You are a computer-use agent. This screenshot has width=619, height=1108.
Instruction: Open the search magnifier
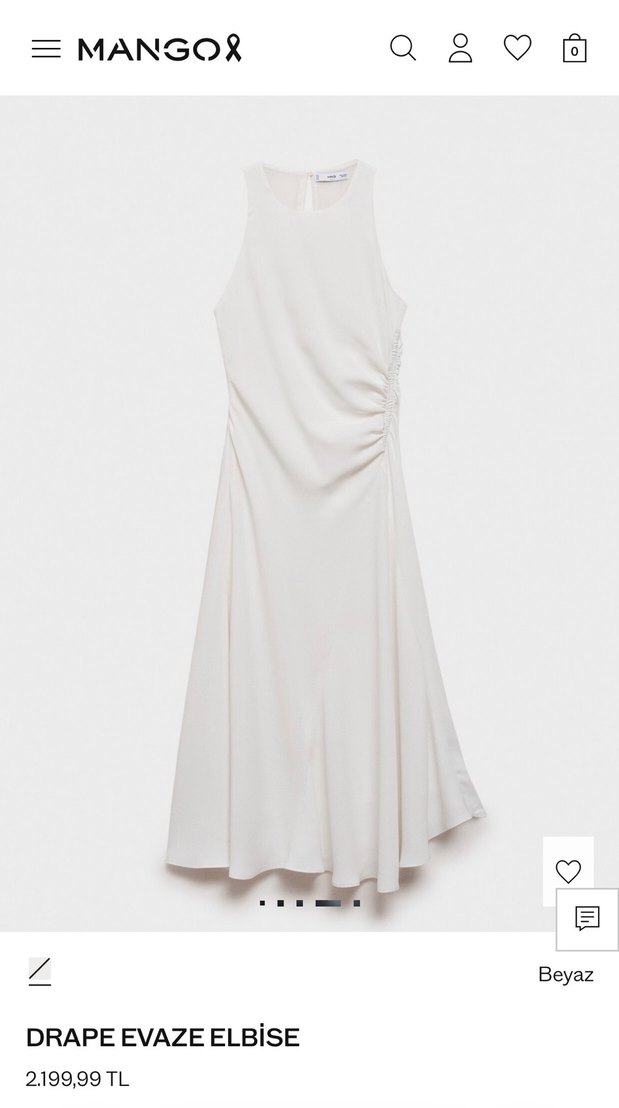pos(403,48)
